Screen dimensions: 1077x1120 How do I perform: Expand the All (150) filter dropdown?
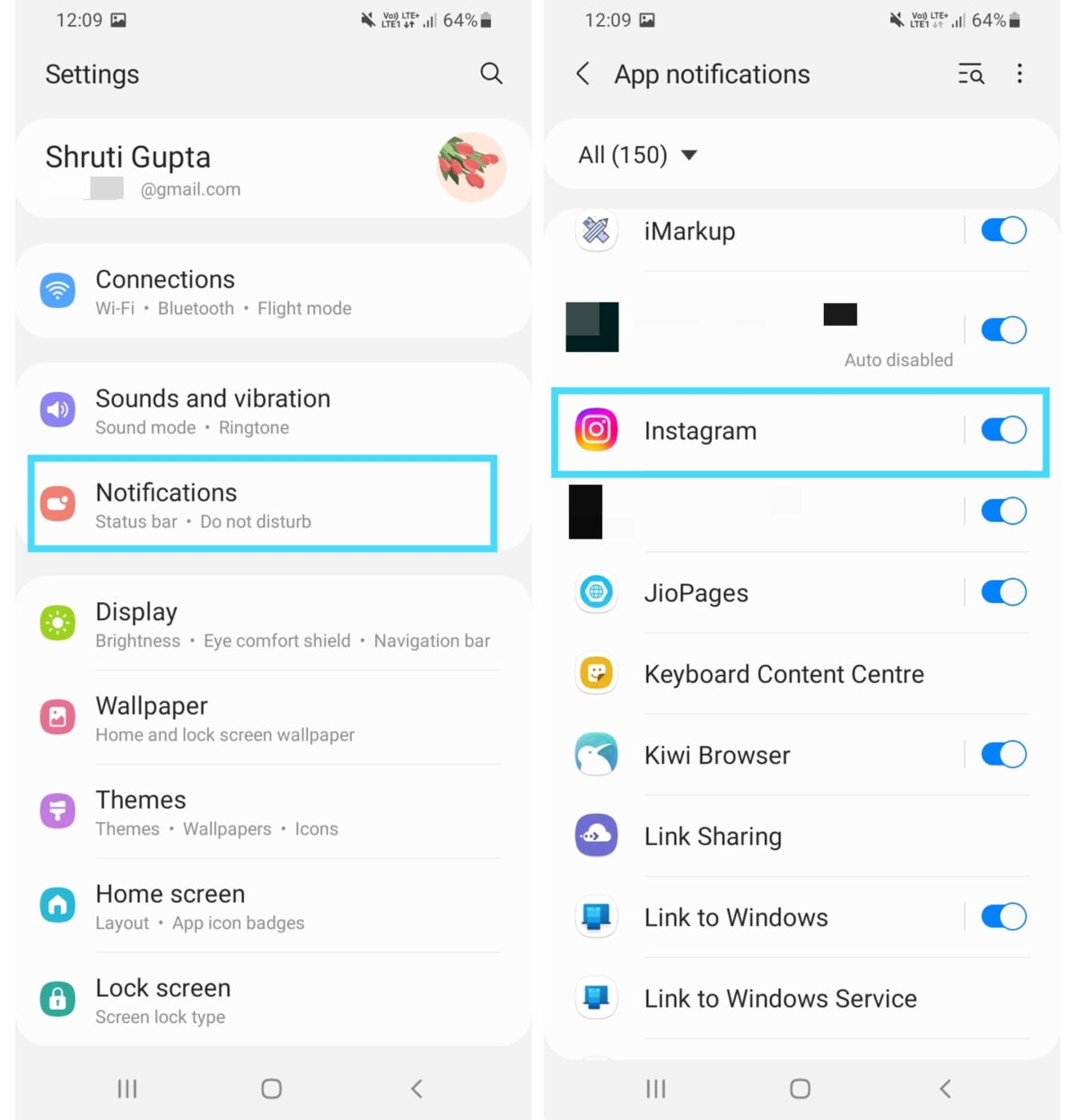pyautogui.click(x=638, y=155)
